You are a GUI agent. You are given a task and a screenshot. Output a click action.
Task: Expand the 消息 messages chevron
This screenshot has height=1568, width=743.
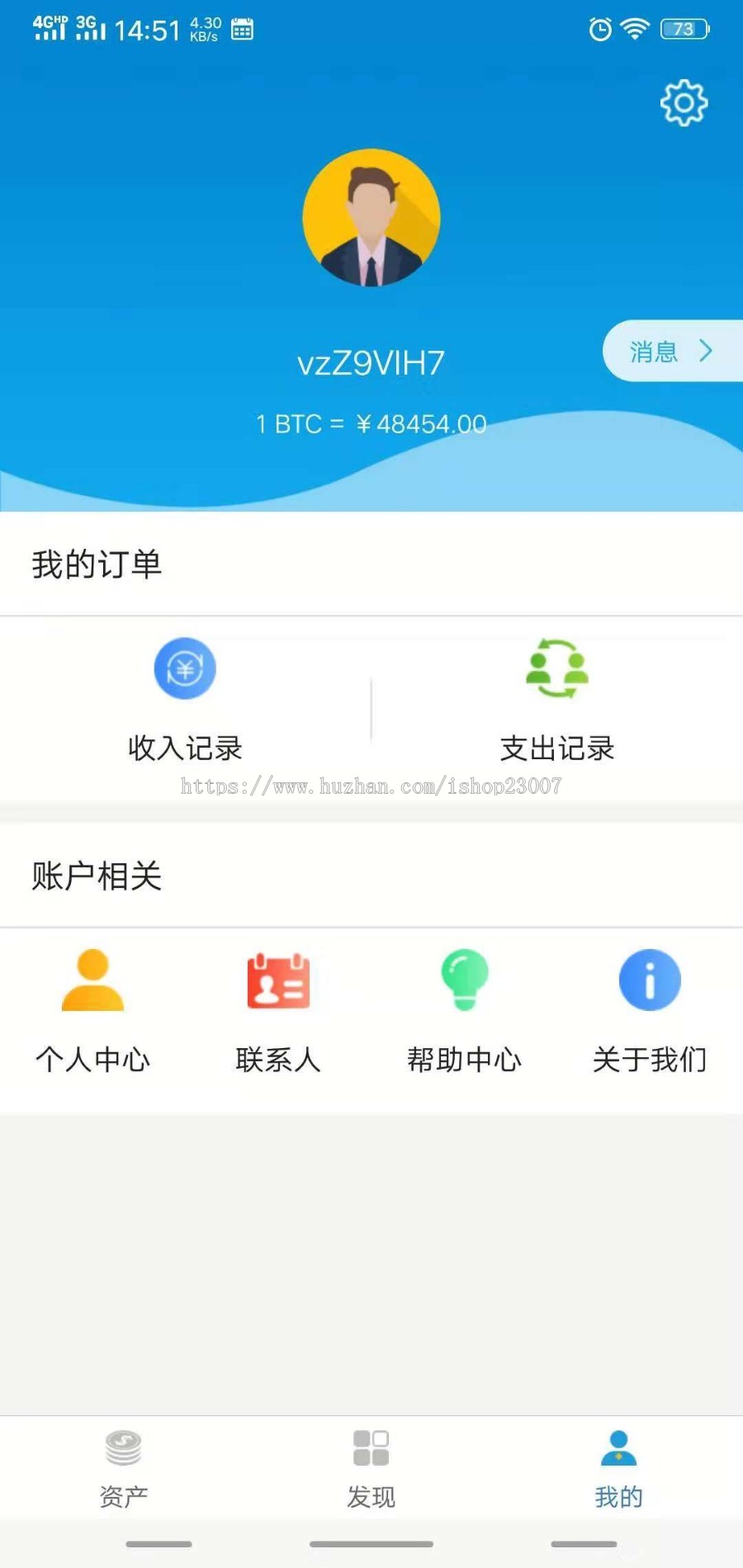pos(707,351)
